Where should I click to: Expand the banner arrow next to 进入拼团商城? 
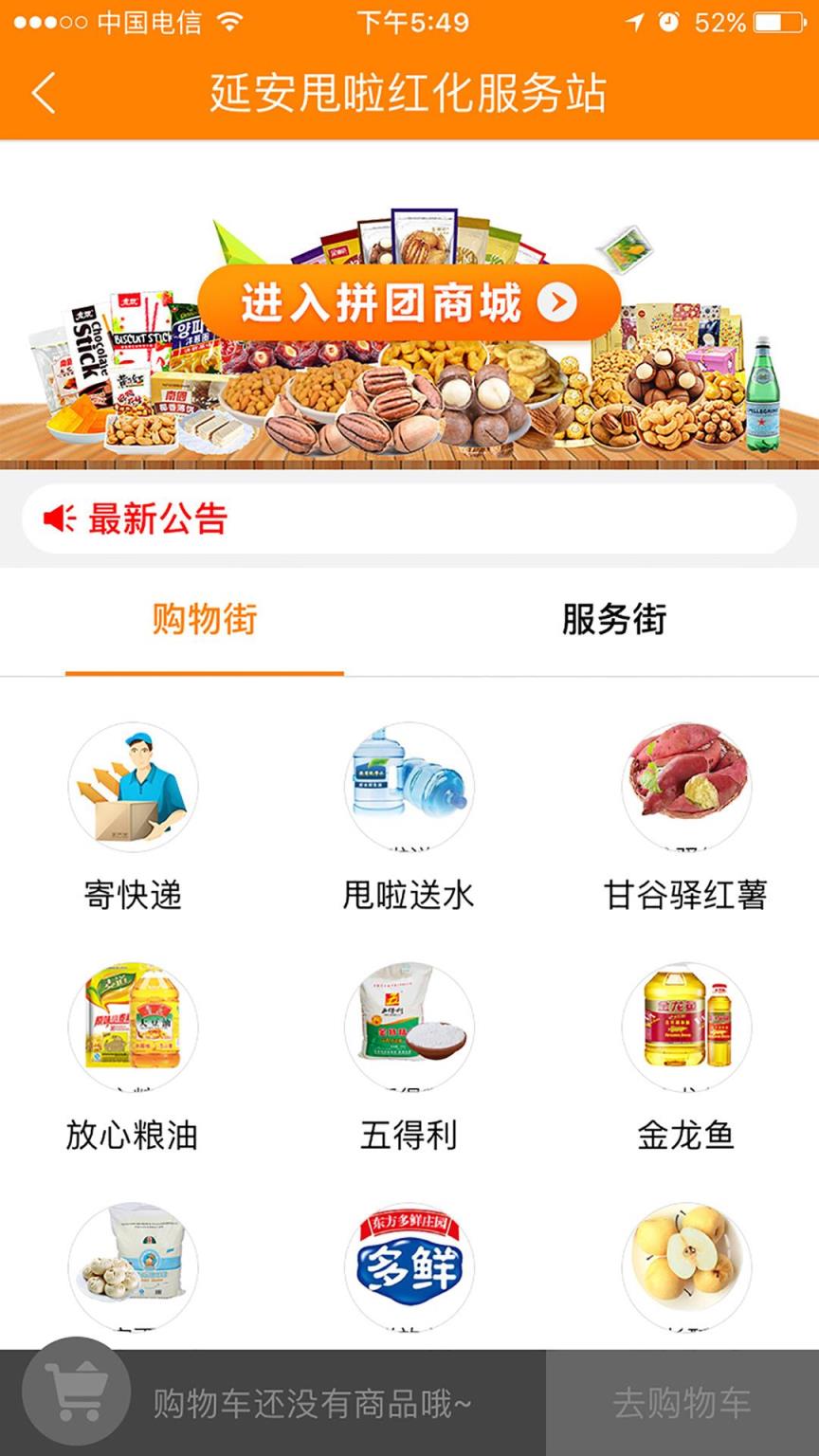[x=559, y=301]
